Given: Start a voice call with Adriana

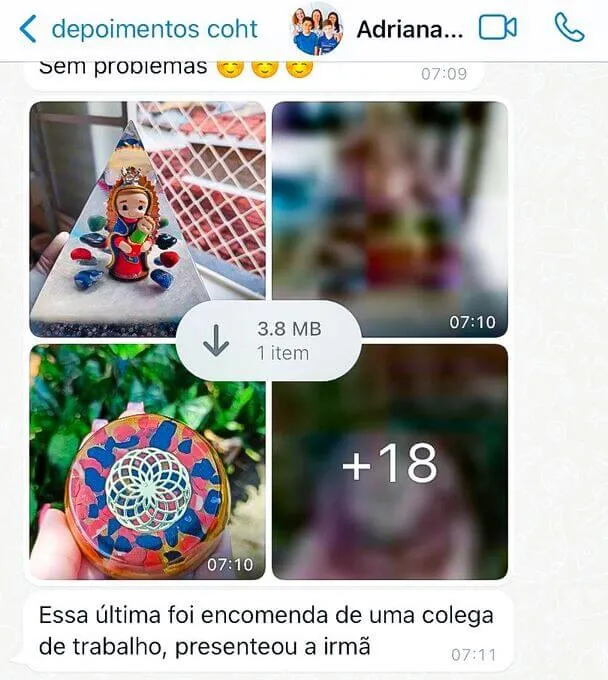Looking at the screenshot, I should point(568,28).
